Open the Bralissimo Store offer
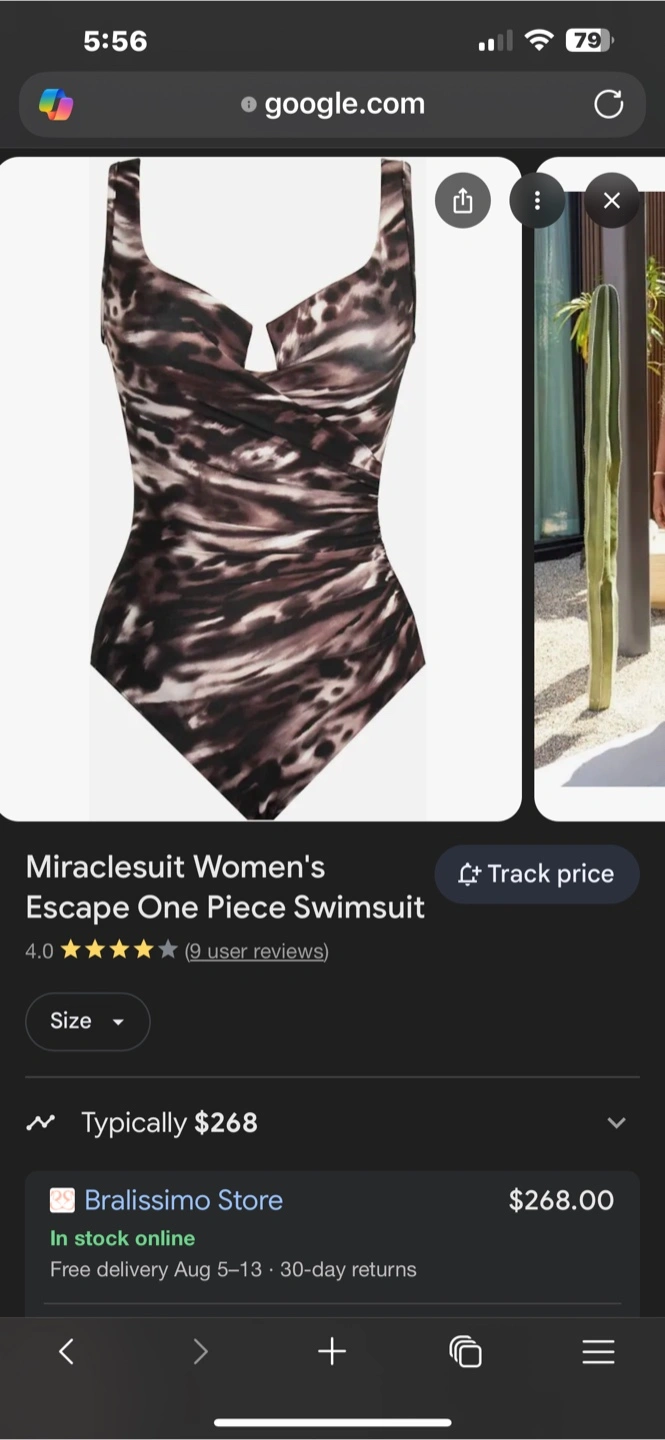Screen dimensions: 665x1440 [183, 1200]
